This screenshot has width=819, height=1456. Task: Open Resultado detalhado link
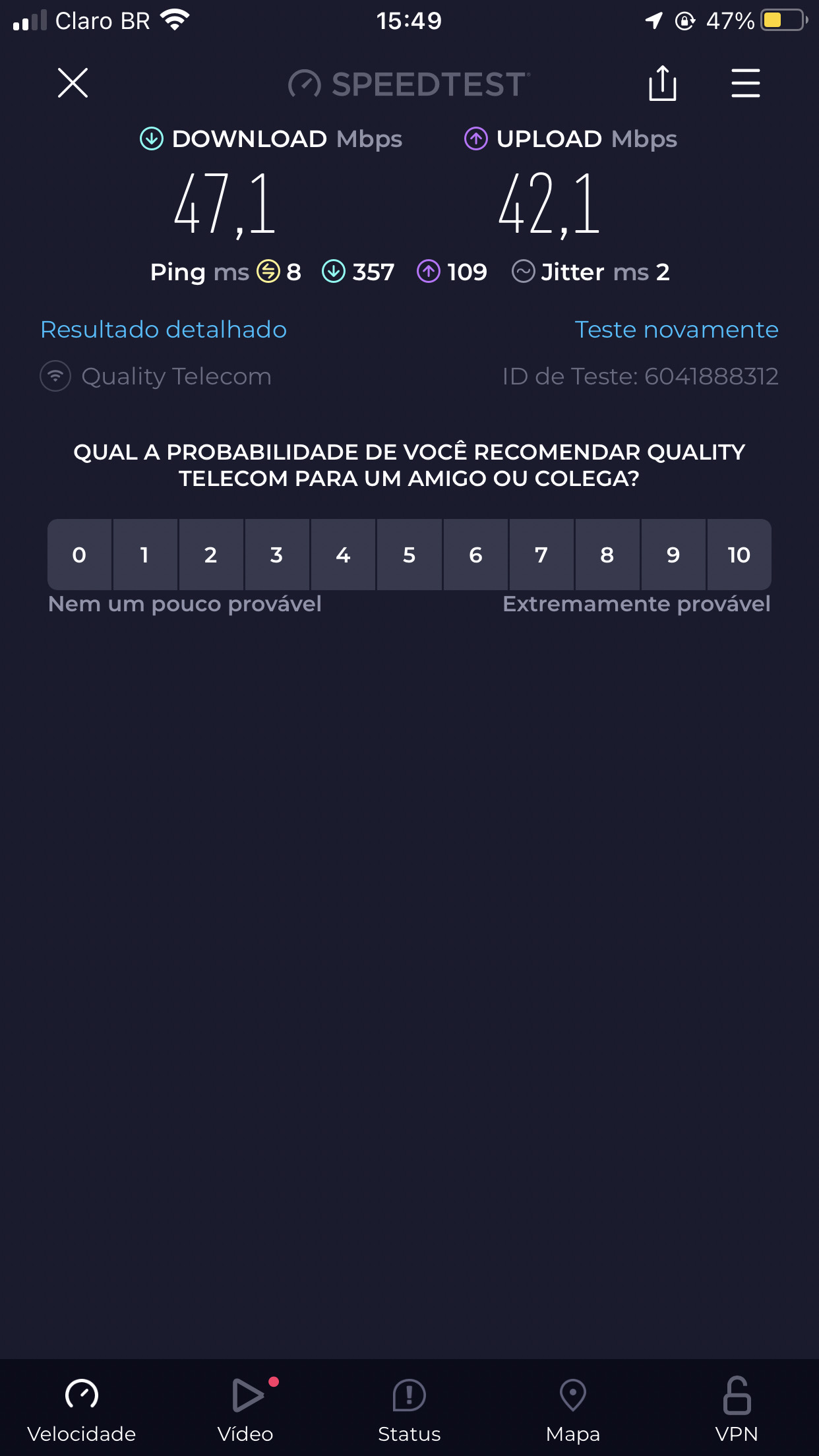164,330
